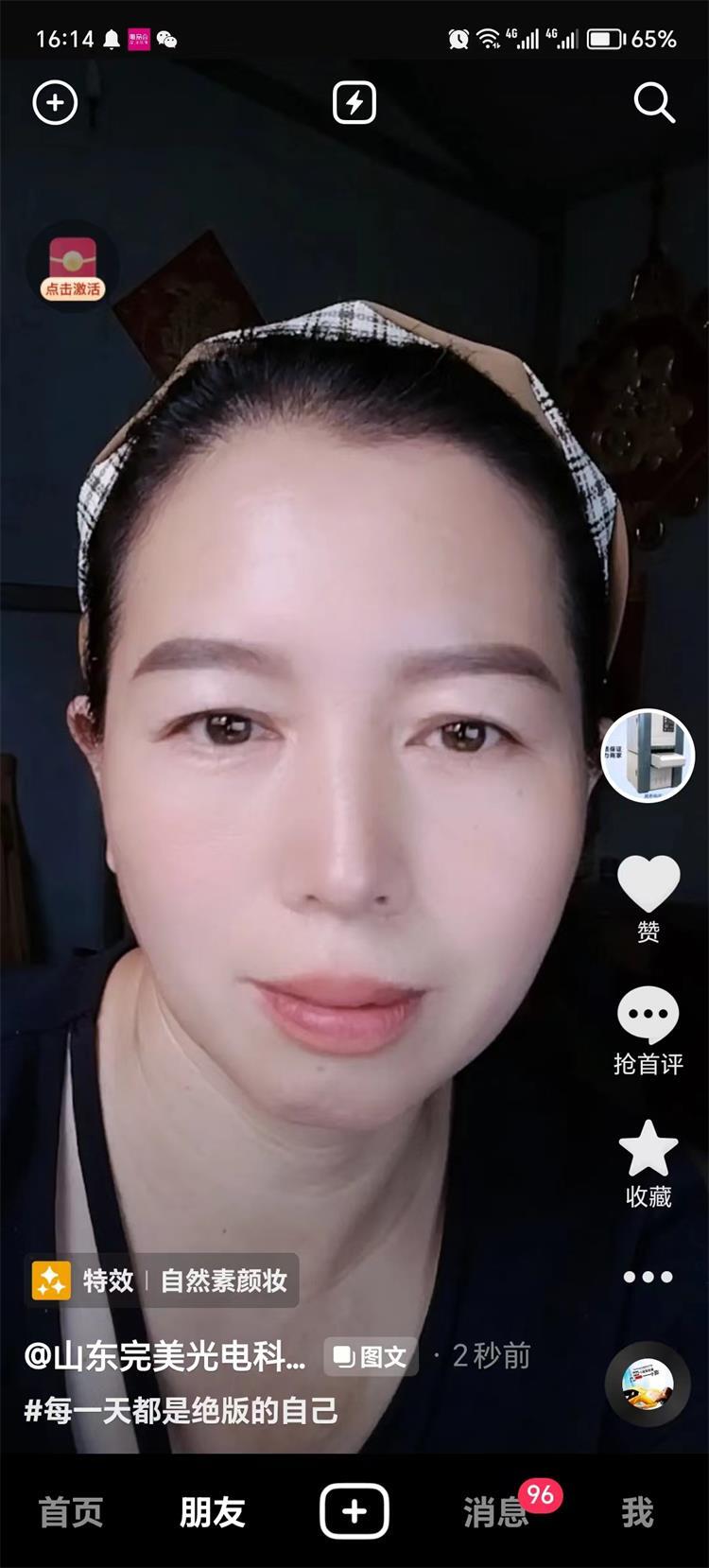
Task: Open the 消息 tab with 96 badge
Action: click(x=496, y=1511)
